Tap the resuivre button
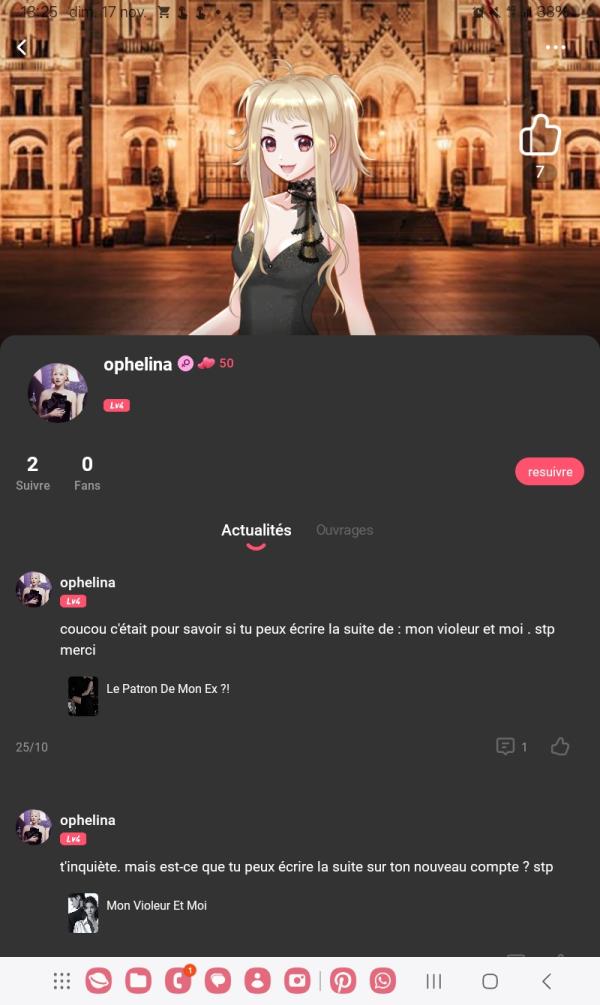The width and height of the screenshot is (600, 1005). [x=550, y=471]
